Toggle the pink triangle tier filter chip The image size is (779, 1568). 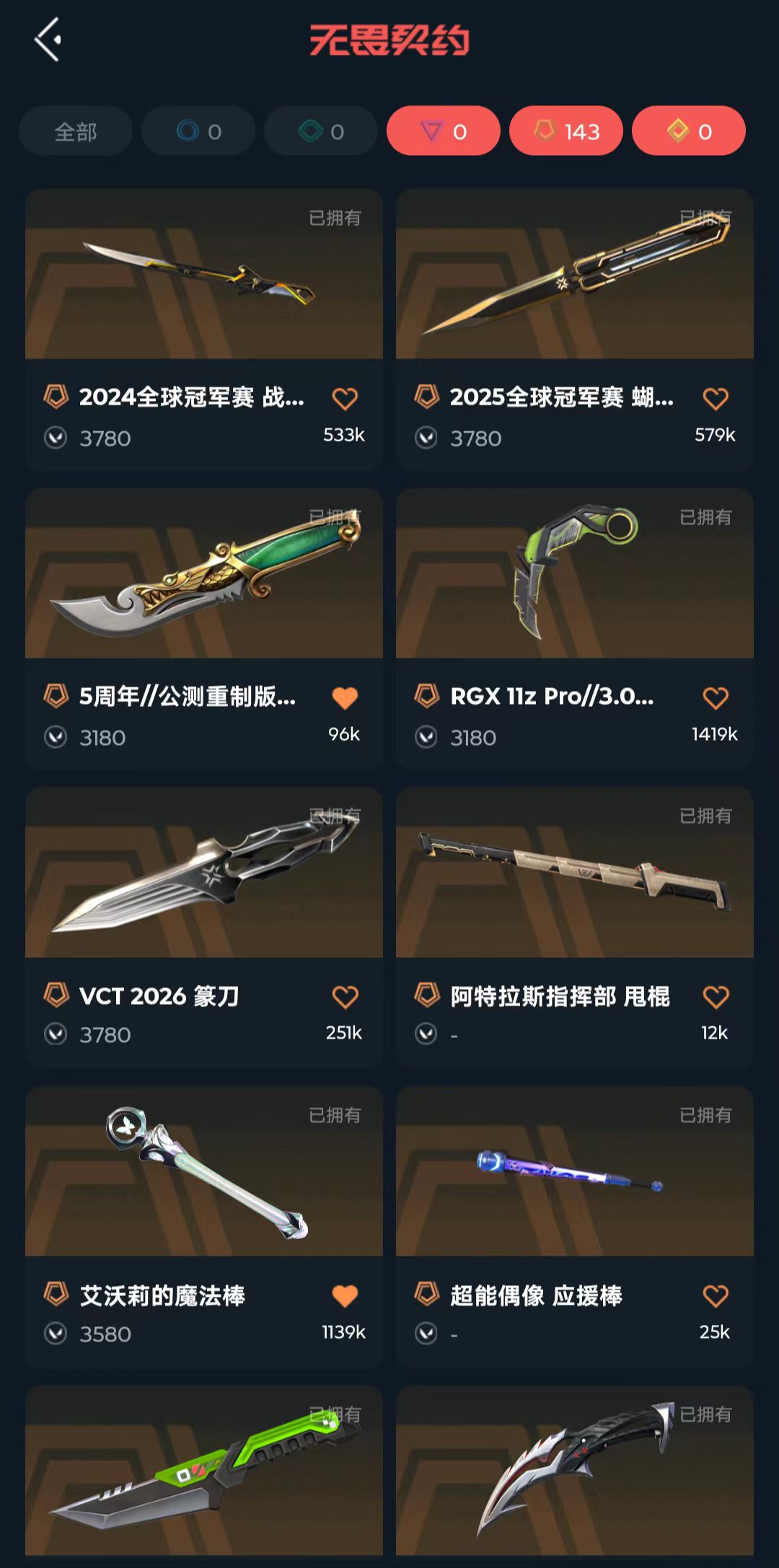coord(444,131)
